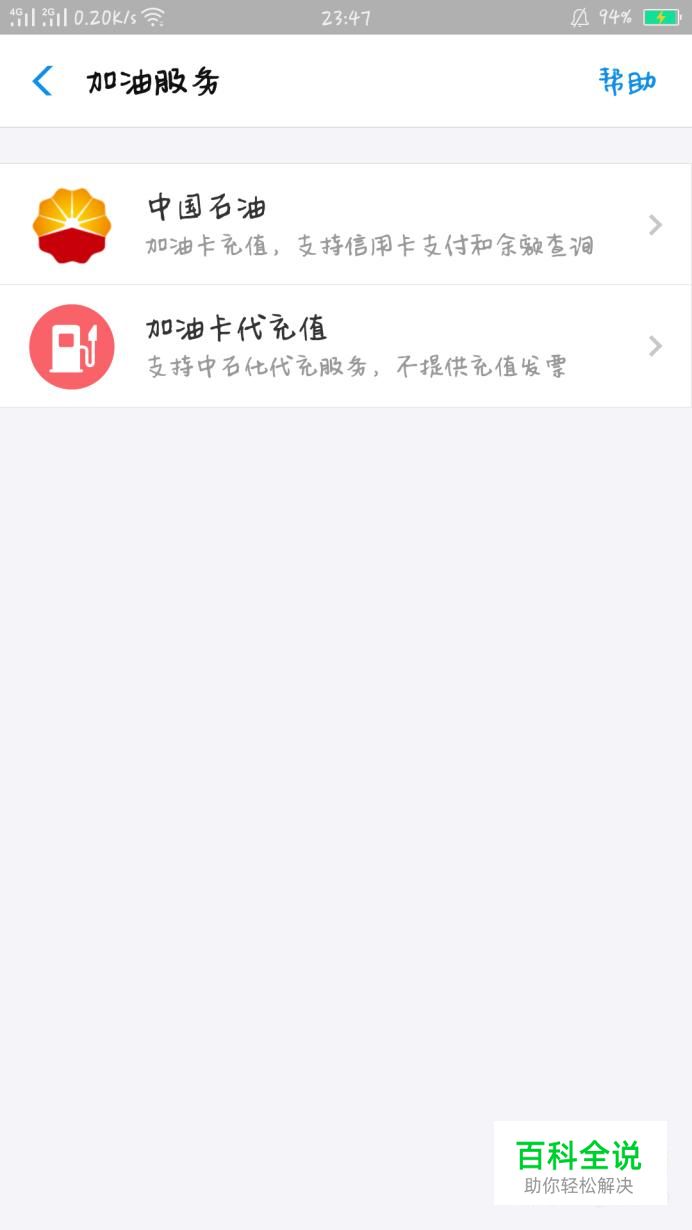The image size is (692, 1230).
Task: Open the 帮助 help link
Action: [x=627, y=81]
